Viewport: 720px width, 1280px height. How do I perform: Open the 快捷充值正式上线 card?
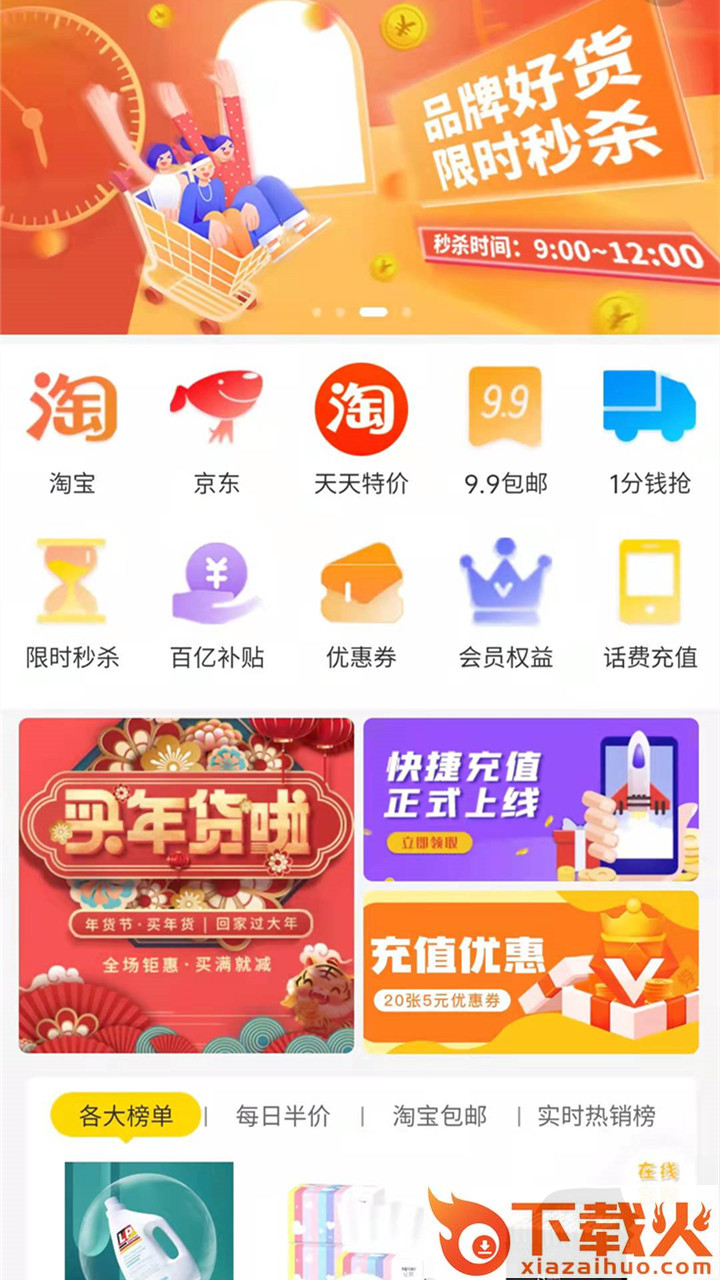[x=531, y=799]
